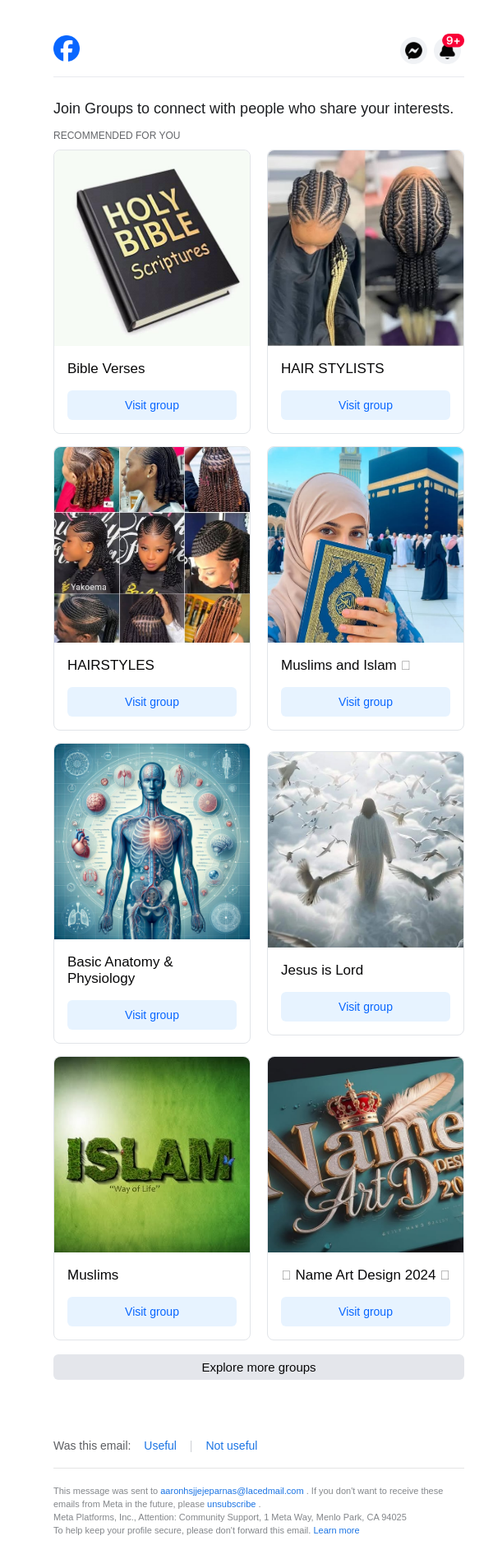Visit the HAIR STYLISTS group
This screenshot has height=1568, width=493.
(366, 405)
